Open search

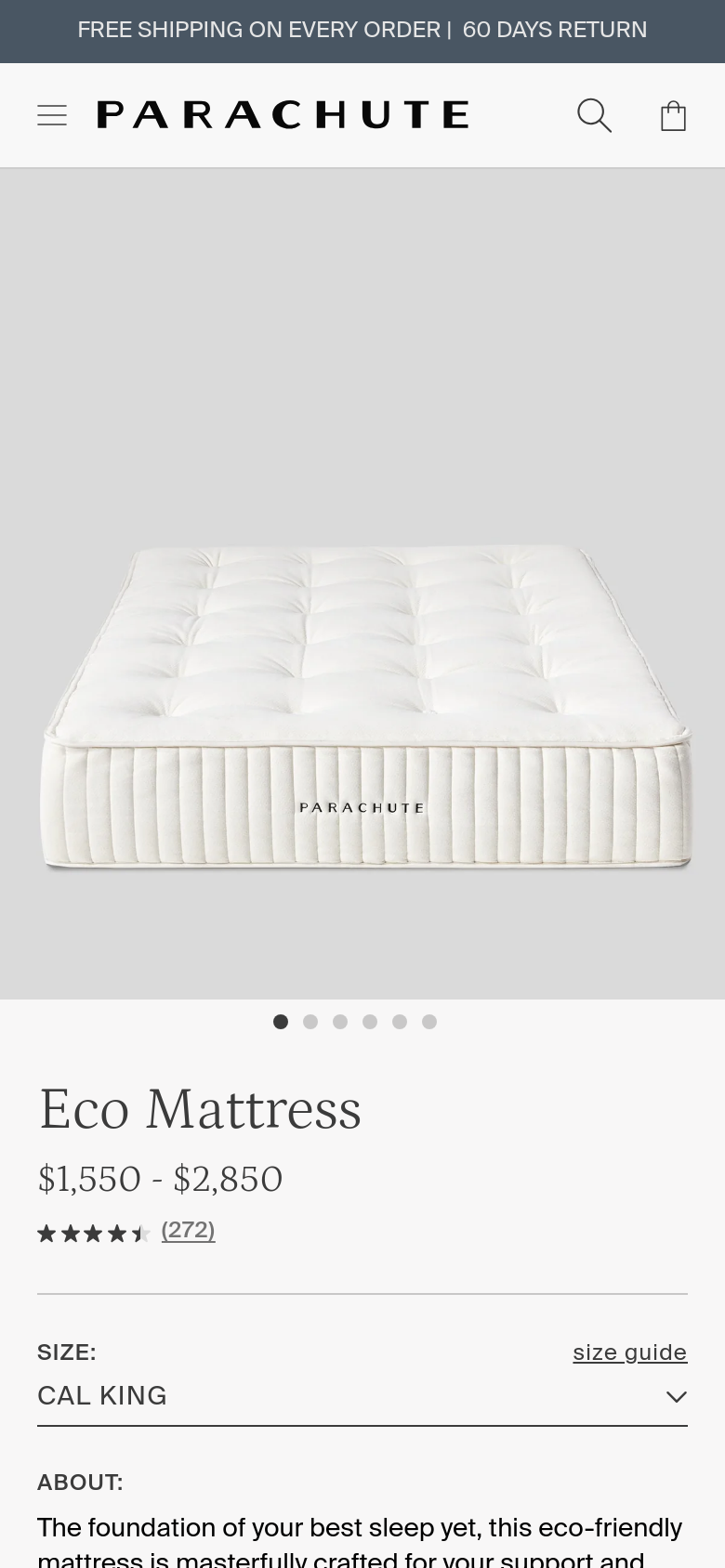point(594,115)
